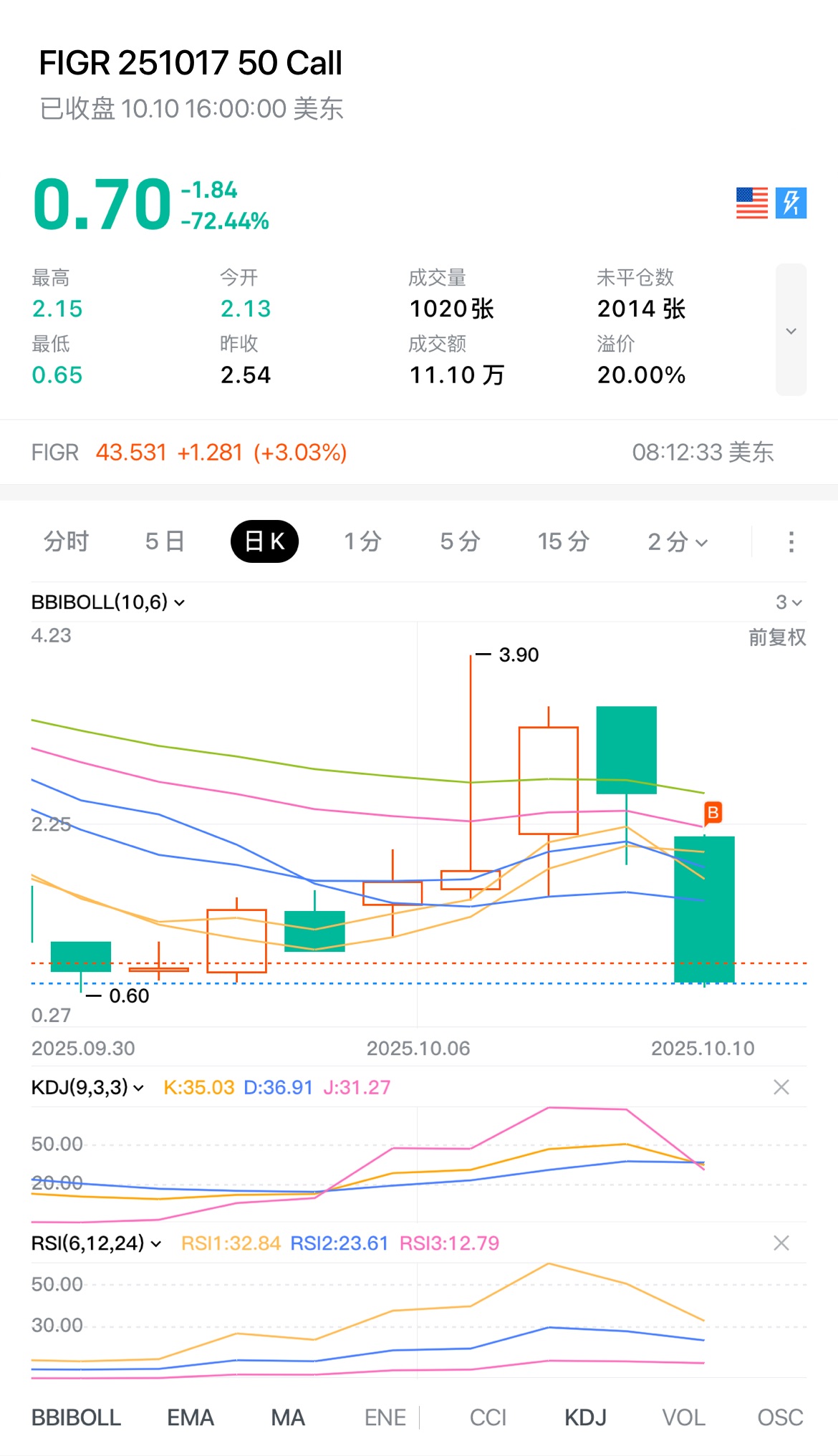Select the 5日 chart period

[165, 541]
